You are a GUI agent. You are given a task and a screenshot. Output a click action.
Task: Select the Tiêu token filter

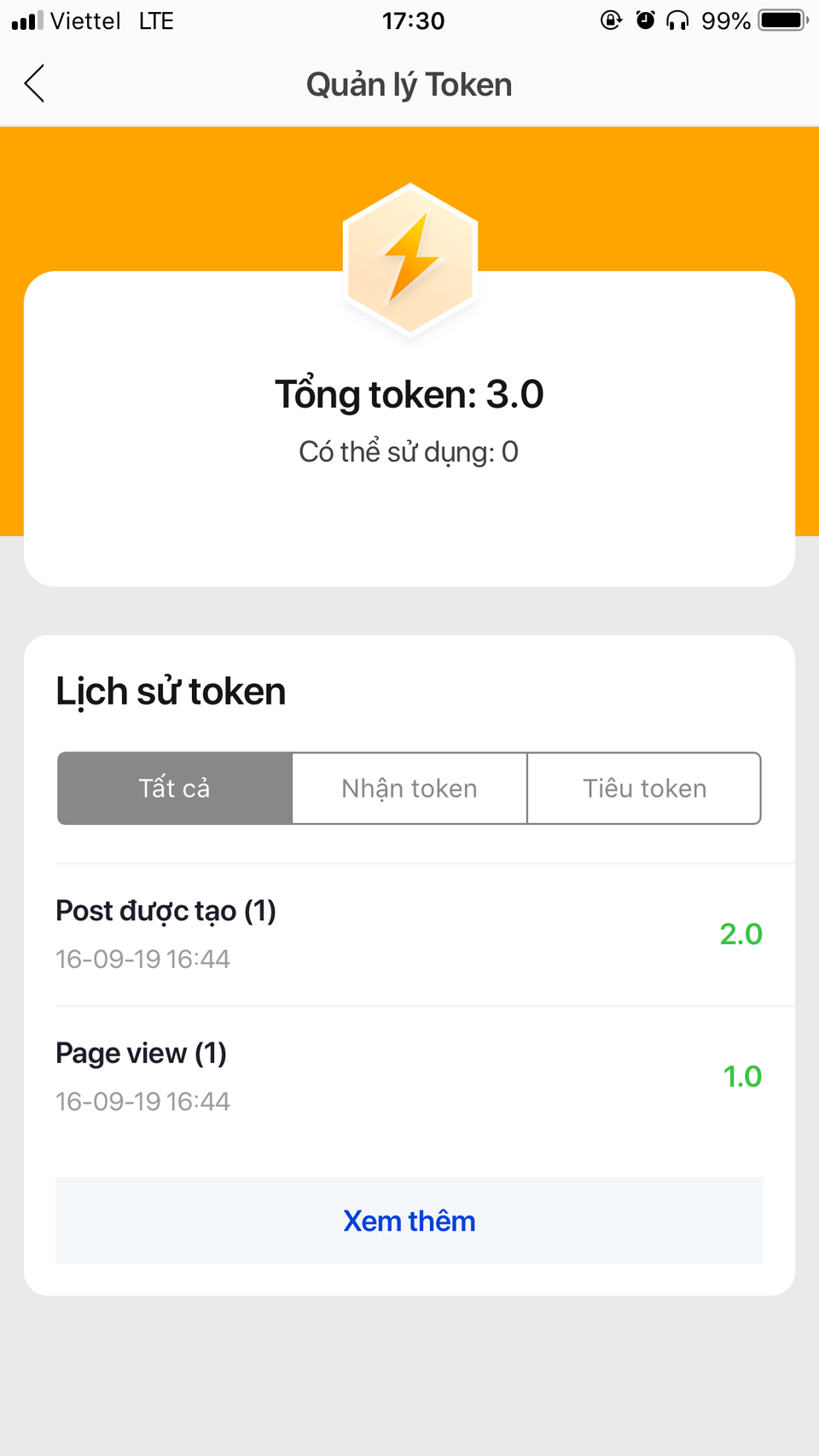tap(644, 788)
